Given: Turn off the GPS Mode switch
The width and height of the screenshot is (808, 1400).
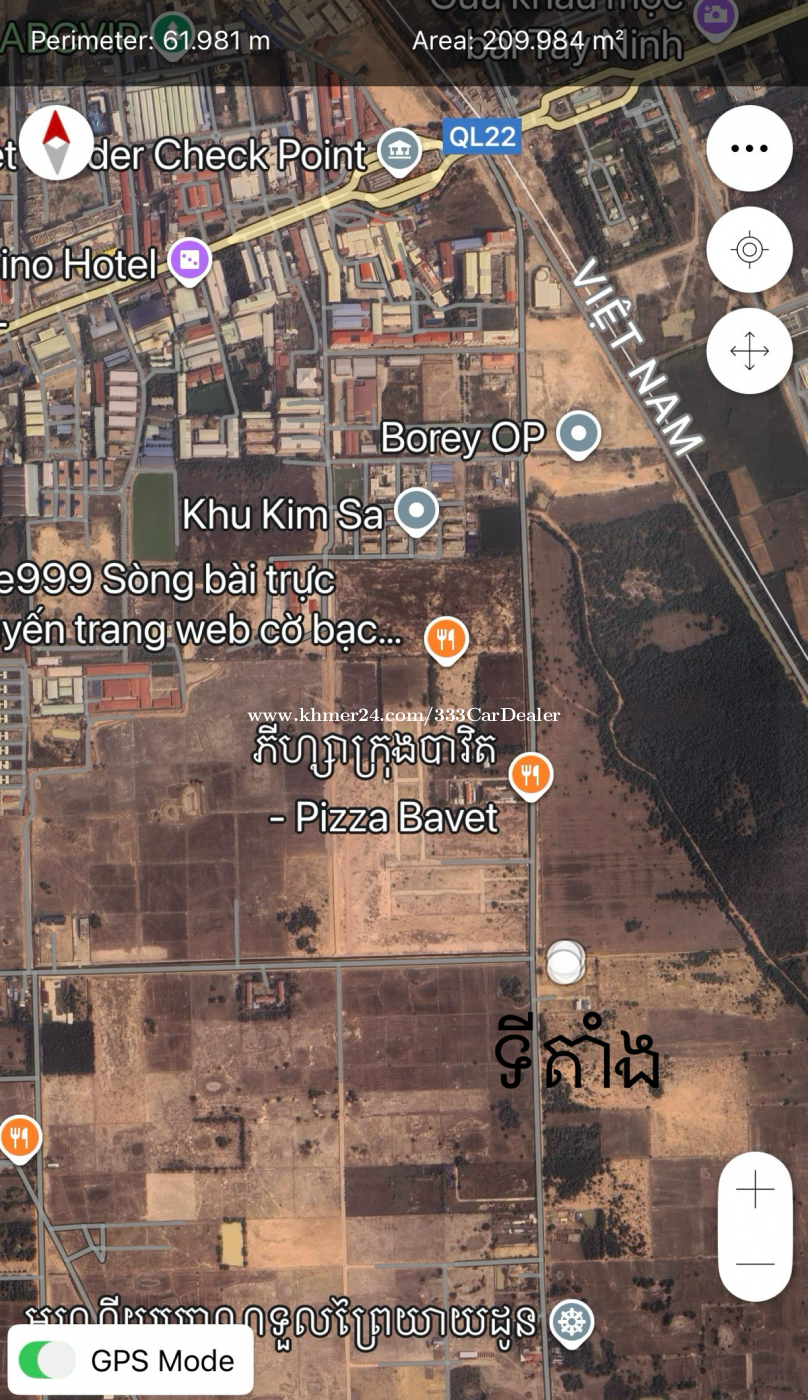Looking at the screenshot, I should pos(47,1360).
